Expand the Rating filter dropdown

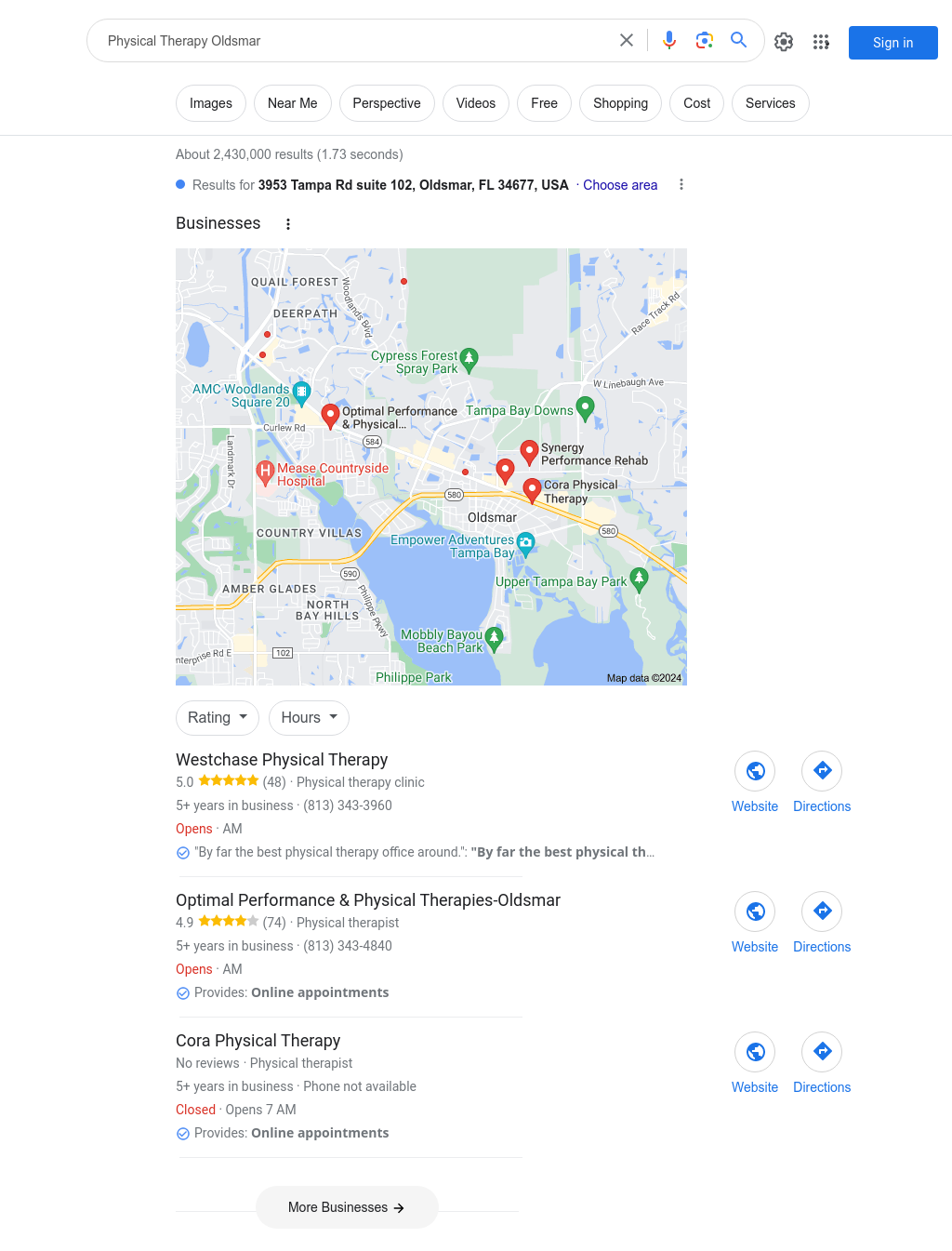click(218, 718)
